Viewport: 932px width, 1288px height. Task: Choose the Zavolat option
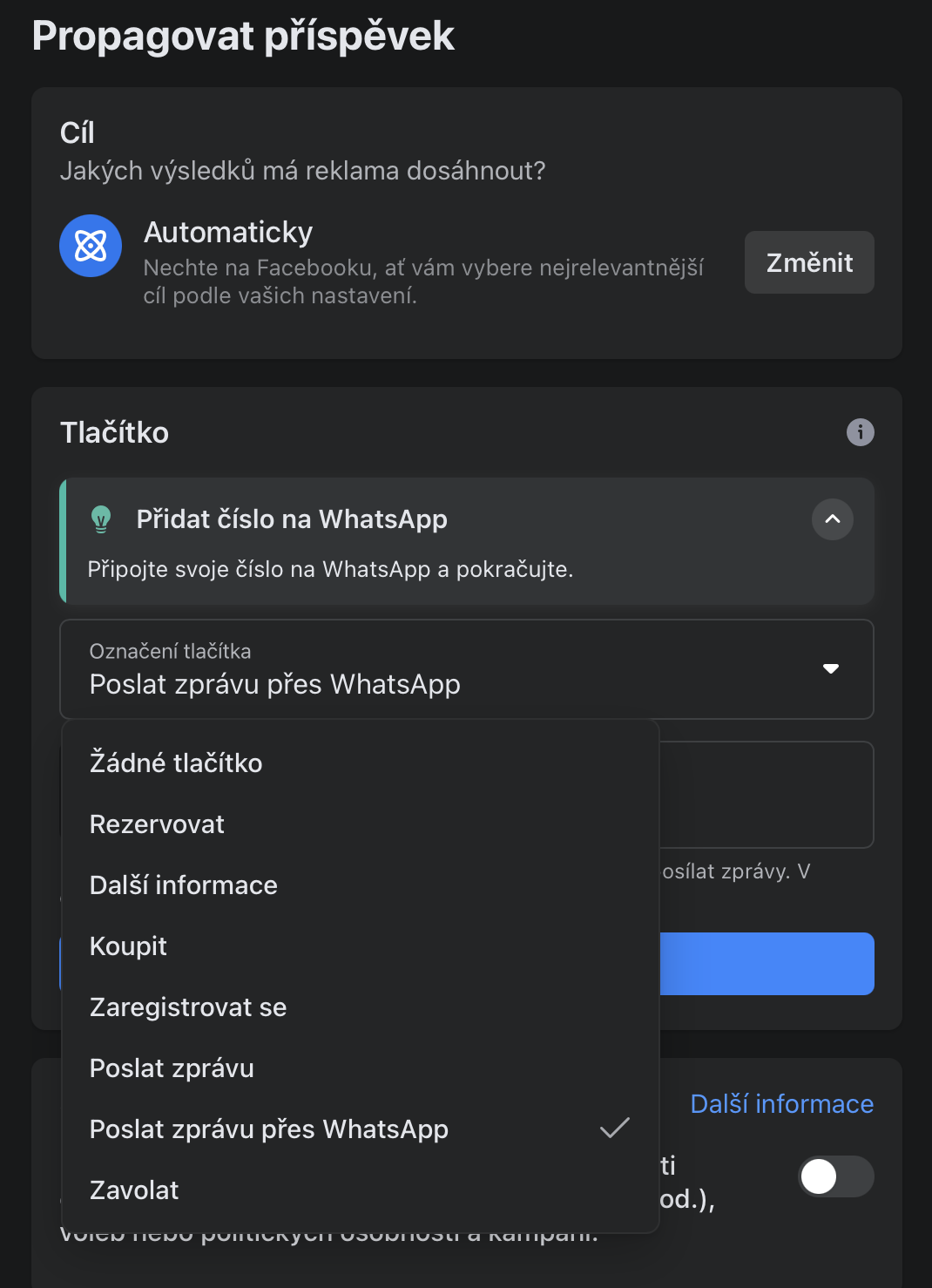(134, 1190)
